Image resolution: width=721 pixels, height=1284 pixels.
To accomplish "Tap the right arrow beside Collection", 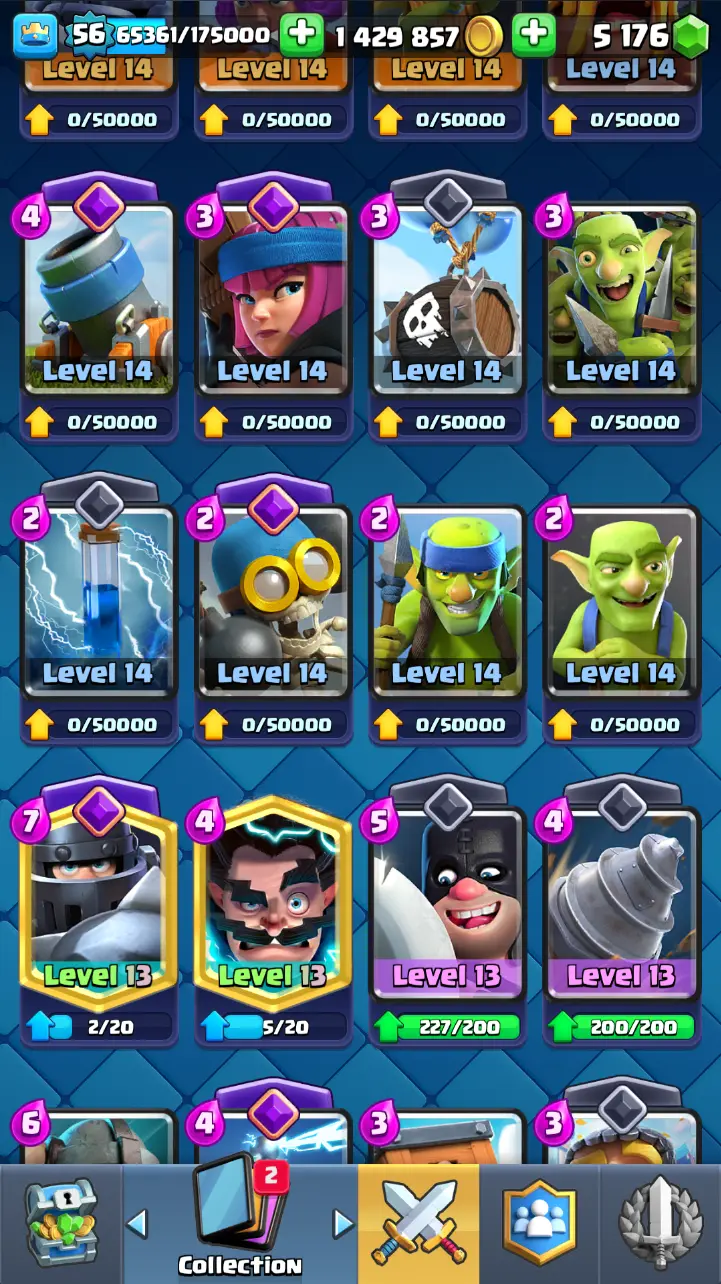I will (342, 1222).
